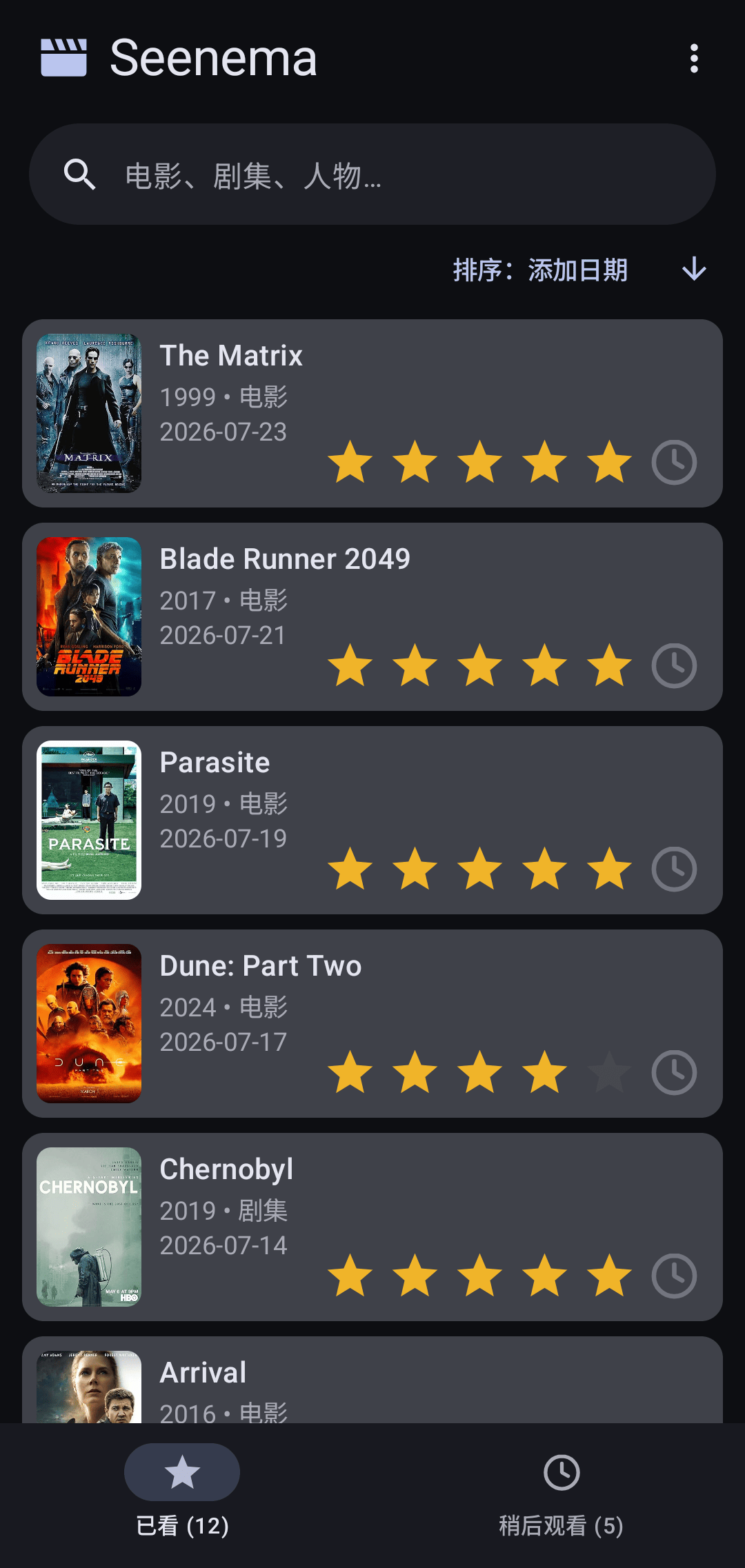Open the Parasite movie card
Image resolution: width=745 pixels, height=1568 pixels.
click(372, 820)
